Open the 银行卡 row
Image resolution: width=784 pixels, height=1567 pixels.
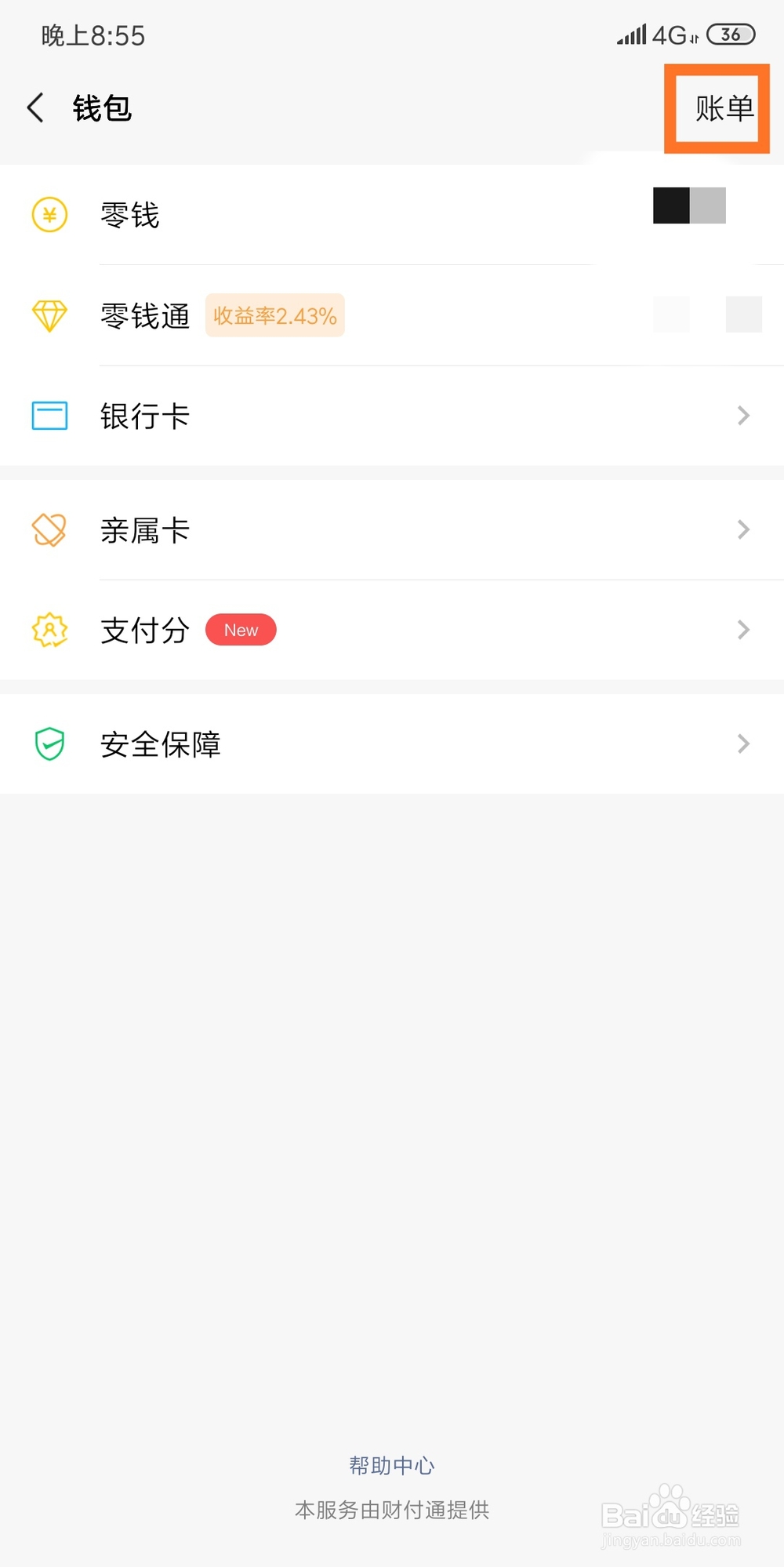coord(392,416)
